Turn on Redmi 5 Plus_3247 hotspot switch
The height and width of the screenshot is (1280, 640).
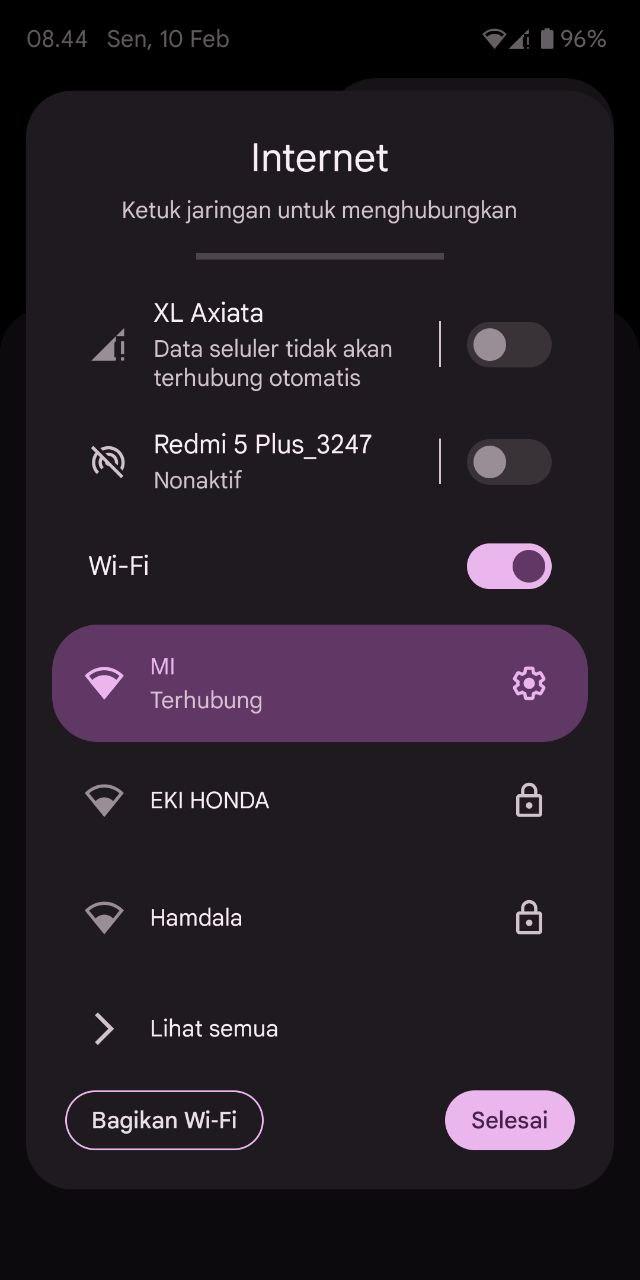click(x=509, y=462)
